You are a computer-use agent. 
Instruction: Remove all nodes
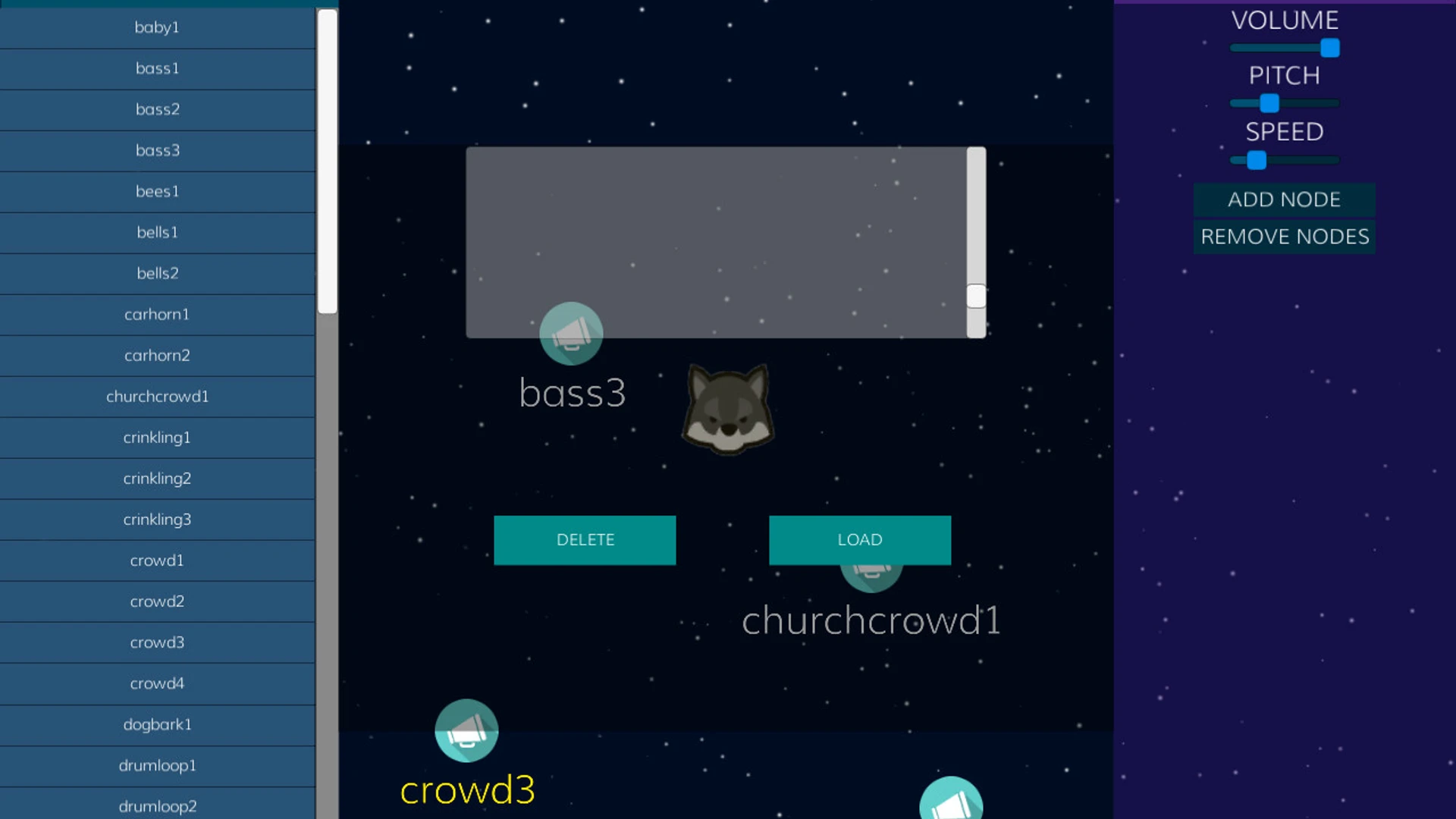(1284, 237)
